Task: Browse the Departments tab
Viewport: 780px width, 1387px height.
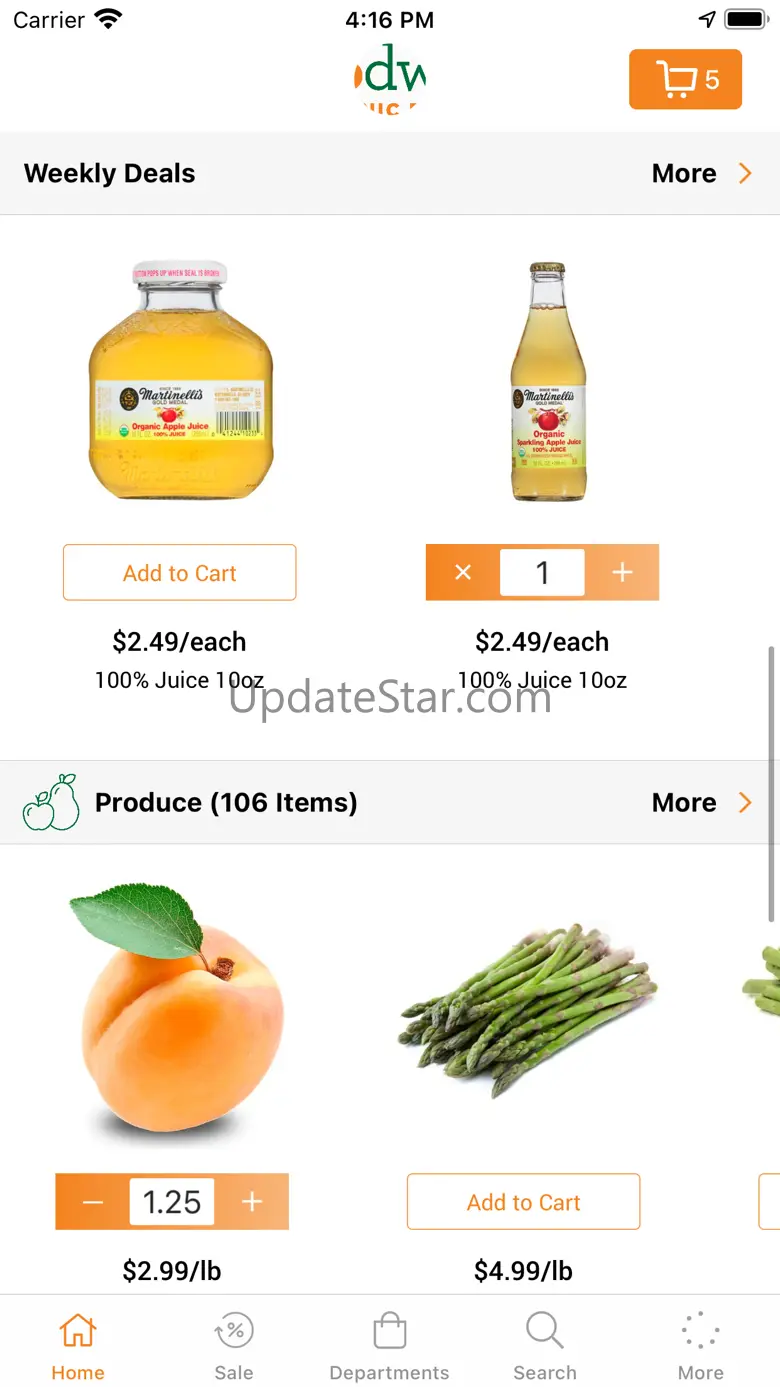Action: pyautogui.click(x=389, y=1345)
